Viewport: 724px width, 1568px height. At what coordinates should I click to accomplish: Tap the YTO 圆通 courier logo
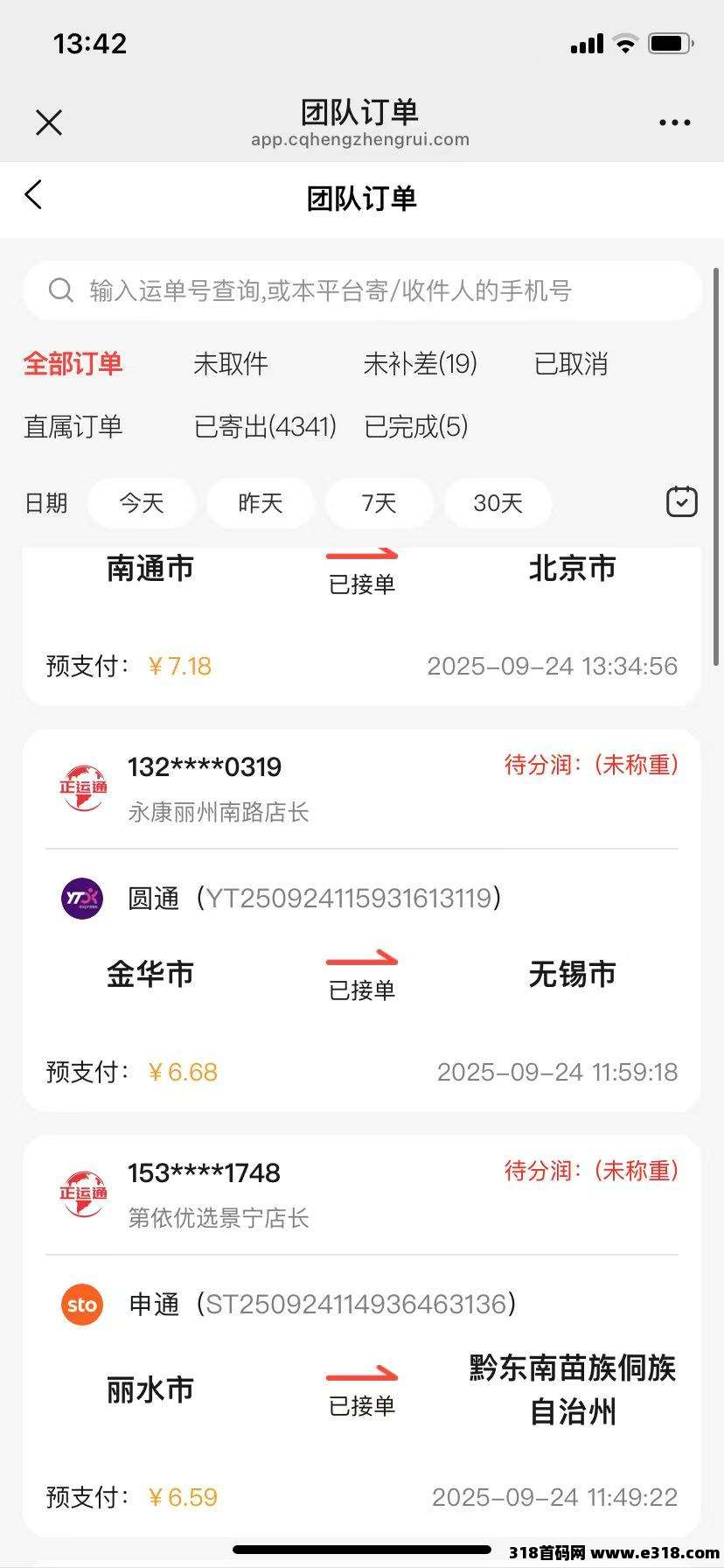click(81, 897)
